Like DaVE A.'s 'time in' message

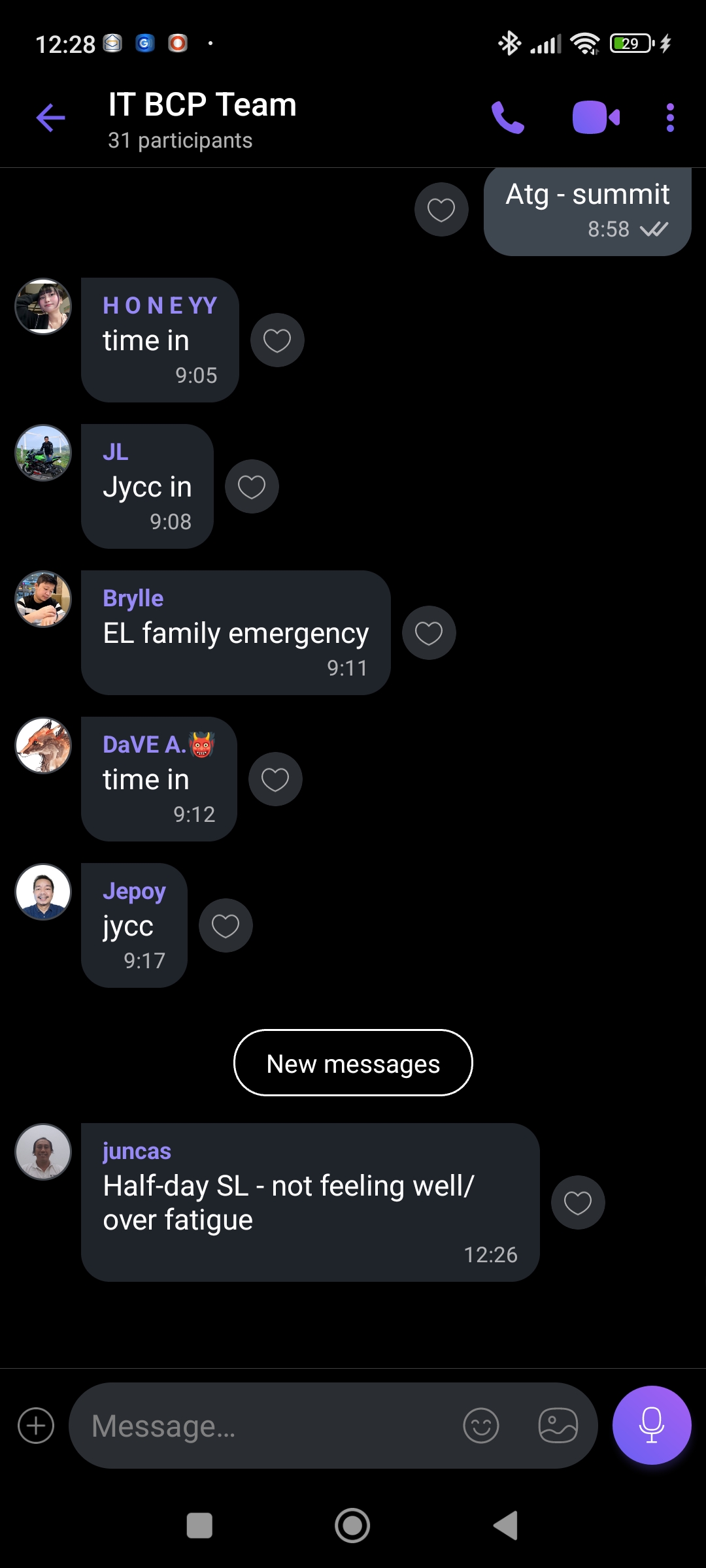click(275, 779)
